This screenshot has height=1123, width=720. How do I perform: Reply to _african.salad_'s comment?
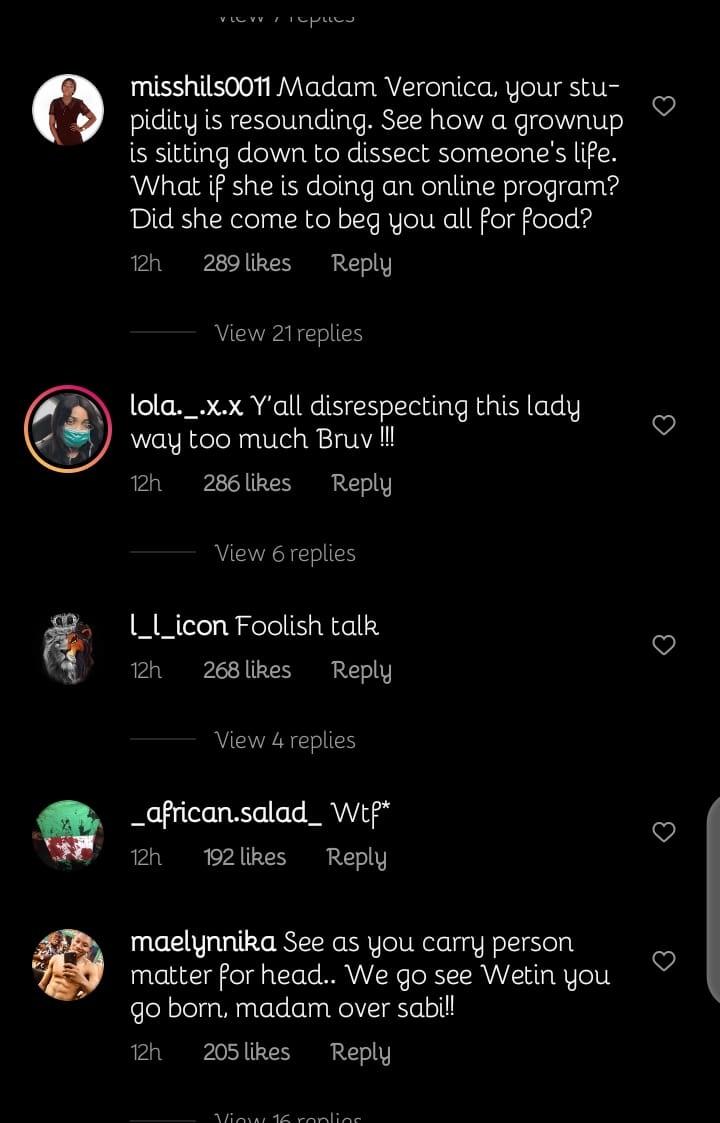pyautogui.click(x=356, y=858)
